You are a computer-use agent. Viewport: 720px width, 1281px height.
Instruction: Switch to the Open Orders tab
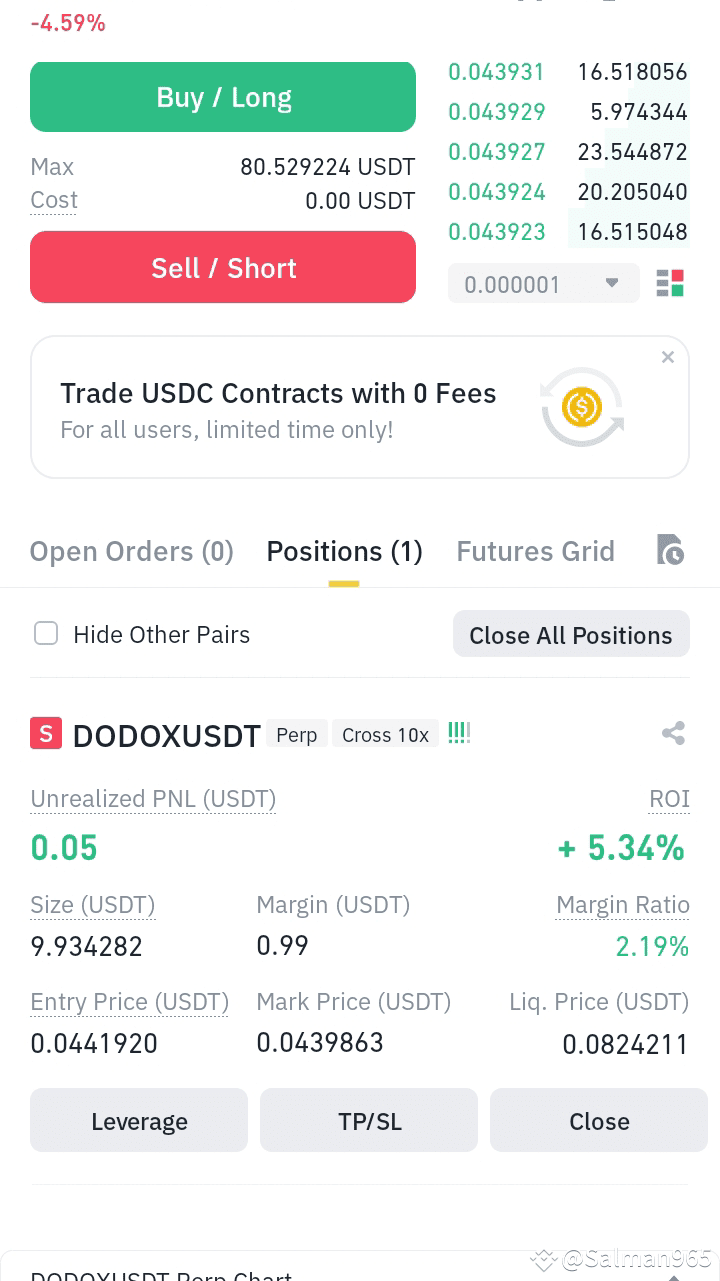[x=131, y=551]
